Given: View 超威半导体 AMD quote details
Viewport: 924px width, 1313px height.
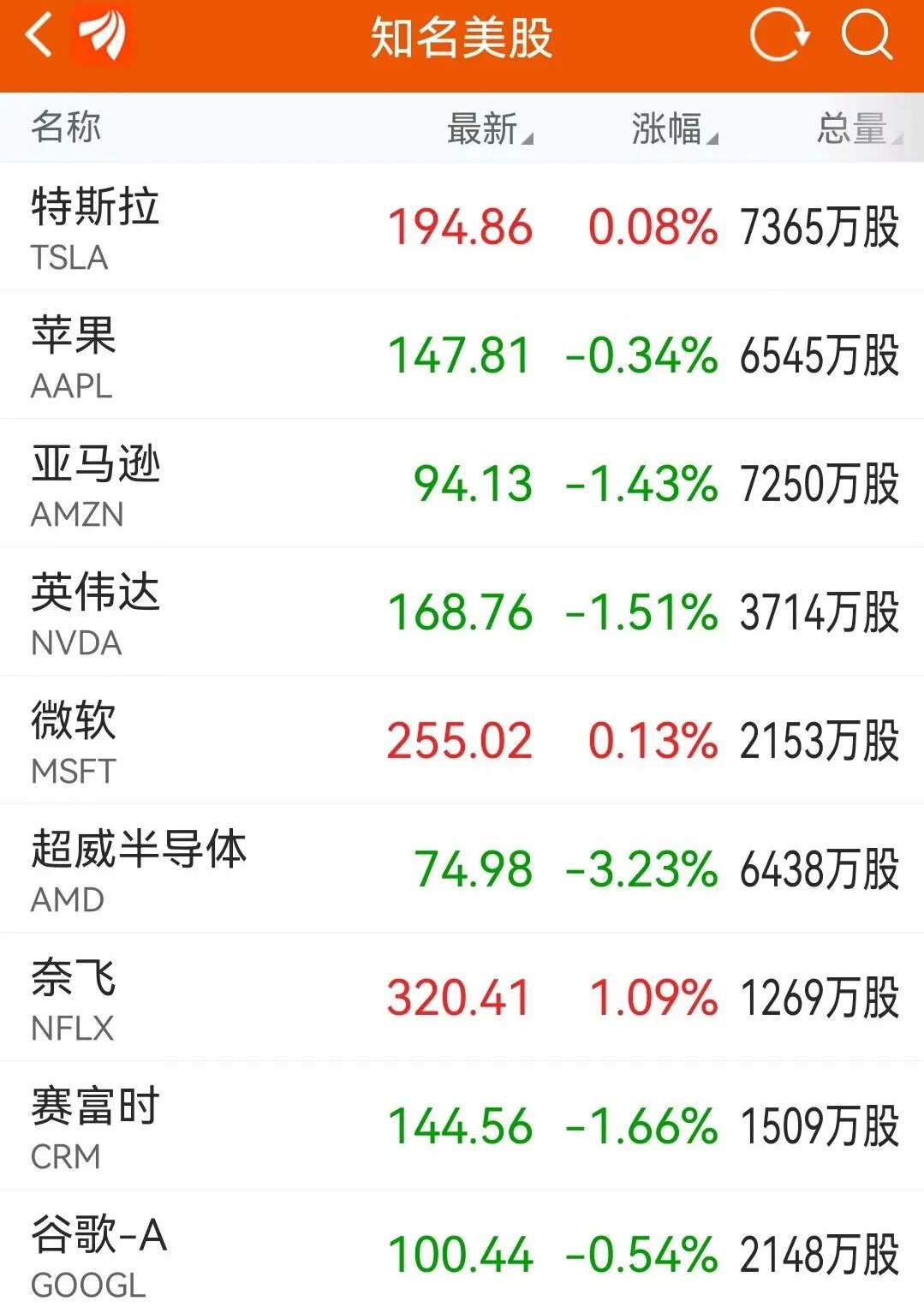Looking at the screenshot, I should click(x=462, y=869).
